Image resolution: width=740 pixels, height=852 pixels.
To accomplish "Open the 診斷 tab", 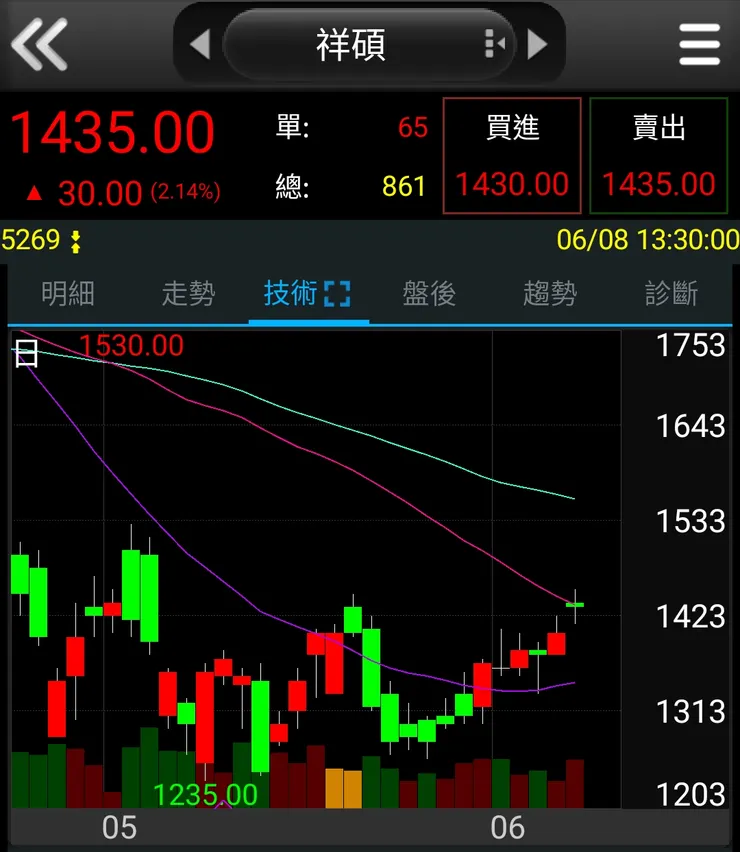I will point(670,295).
